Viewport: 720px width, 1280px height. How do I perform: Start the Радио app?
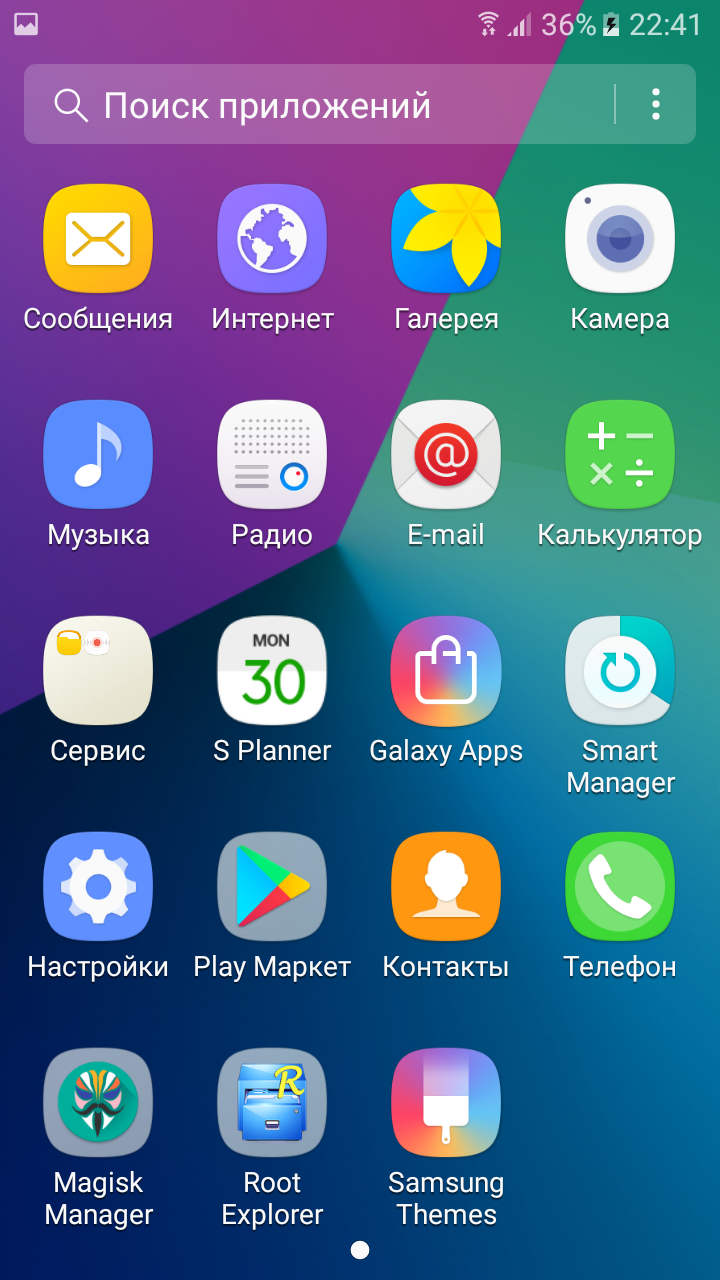pos(272,455)
